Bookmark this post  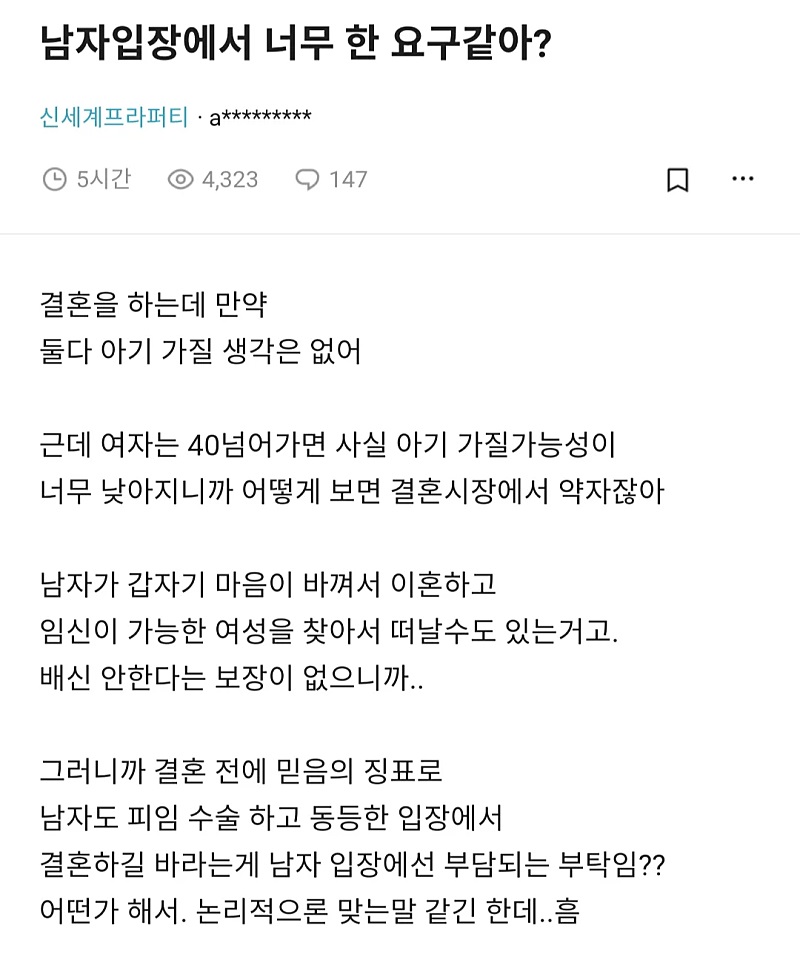[x=677, y=180]
